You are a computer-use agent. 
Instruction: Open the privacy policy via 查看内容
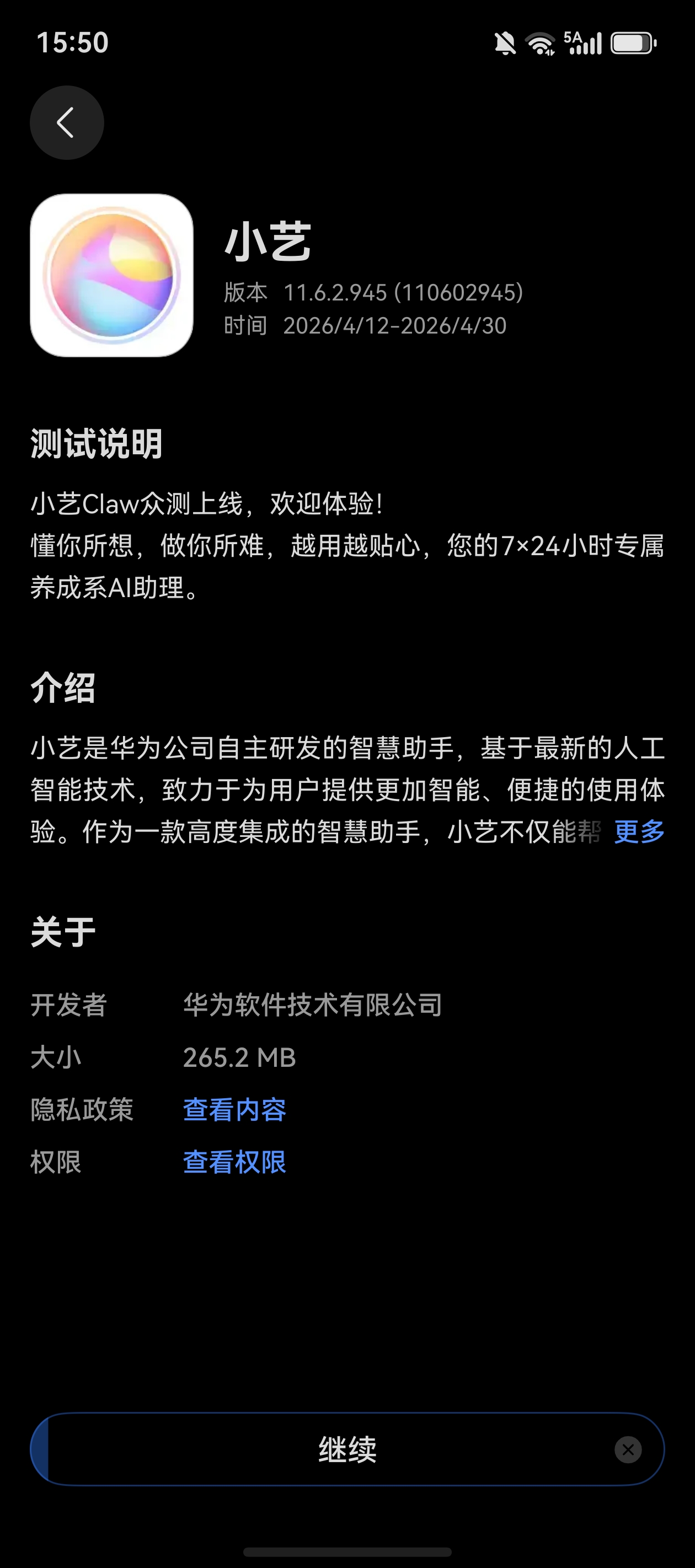click(234, 1110)
